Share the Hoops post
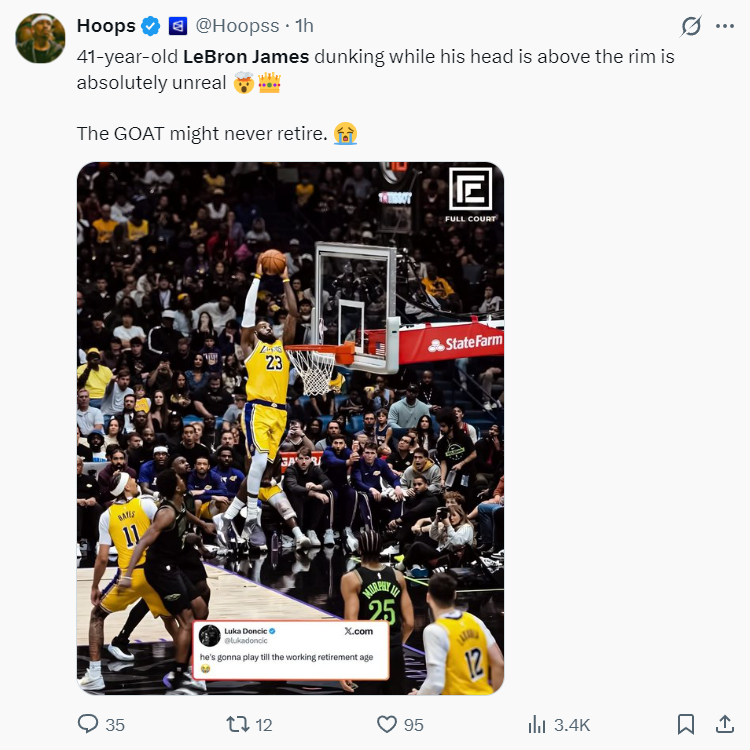The height and width of the screenshot is (750, 750). point(725,724)
